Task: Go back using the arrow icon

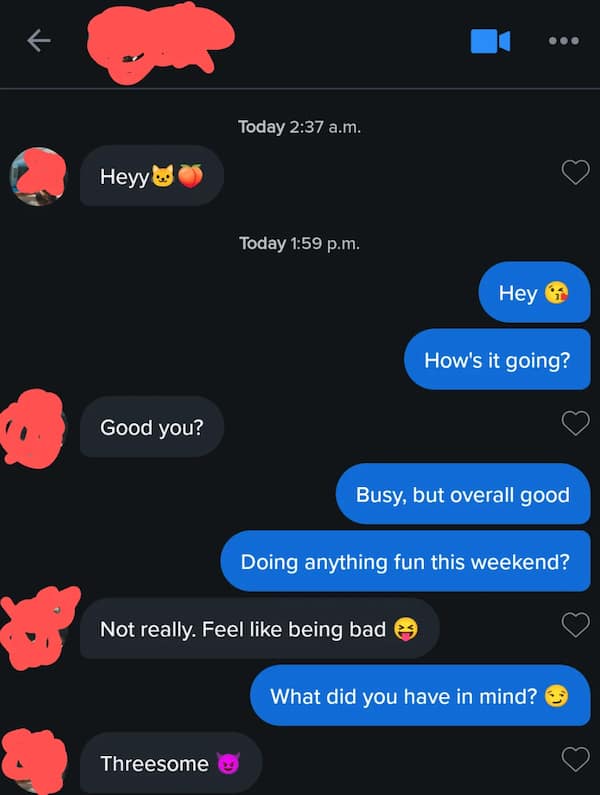Action: 38,41
